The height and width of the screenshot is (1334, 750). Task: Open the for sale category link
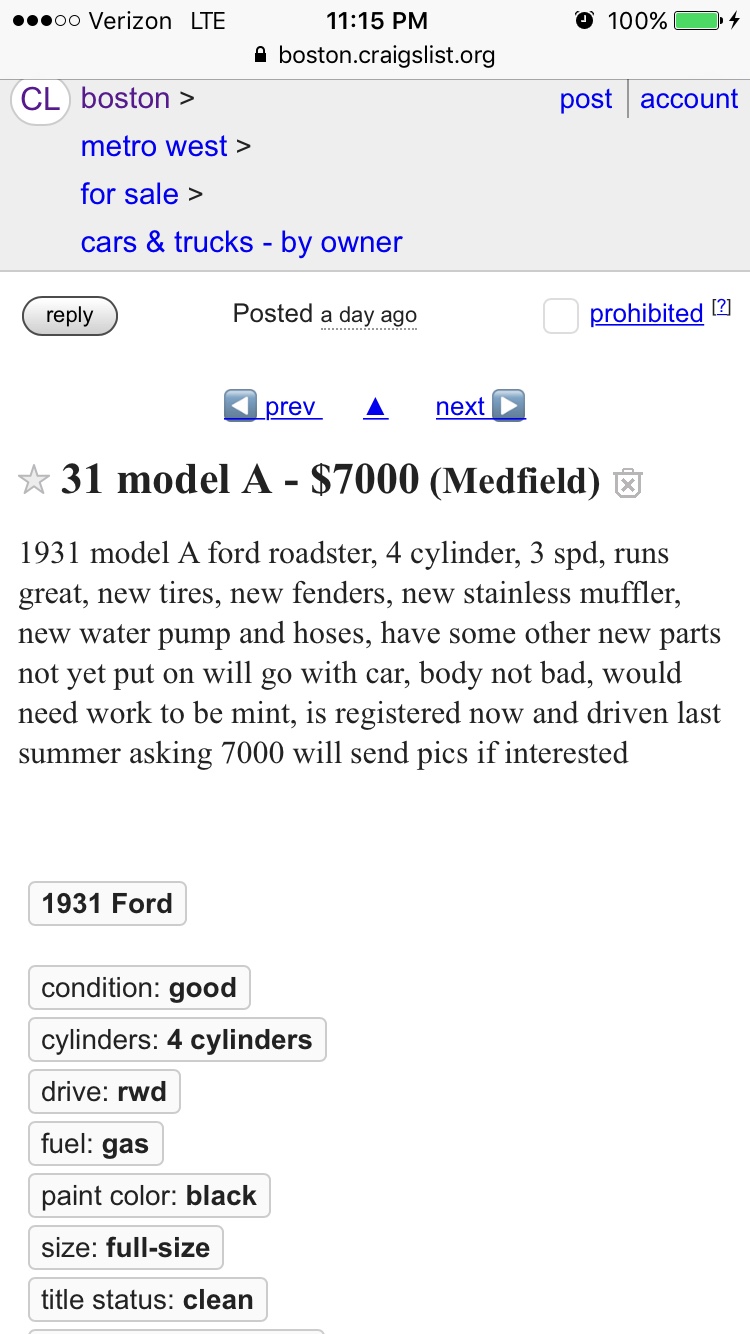coord(130,194)
